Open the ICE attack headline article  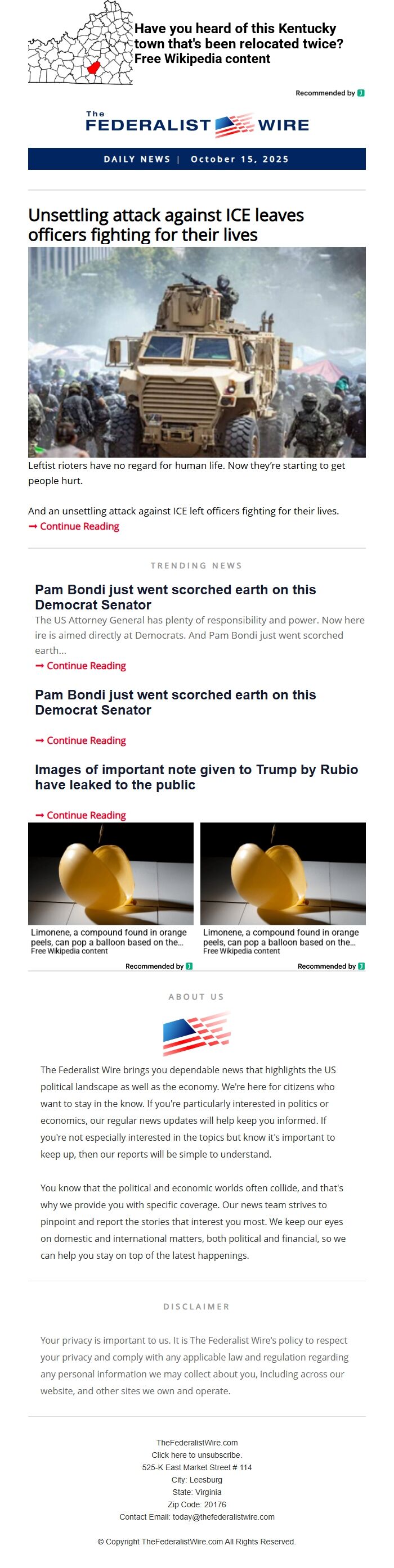[165, 225]
